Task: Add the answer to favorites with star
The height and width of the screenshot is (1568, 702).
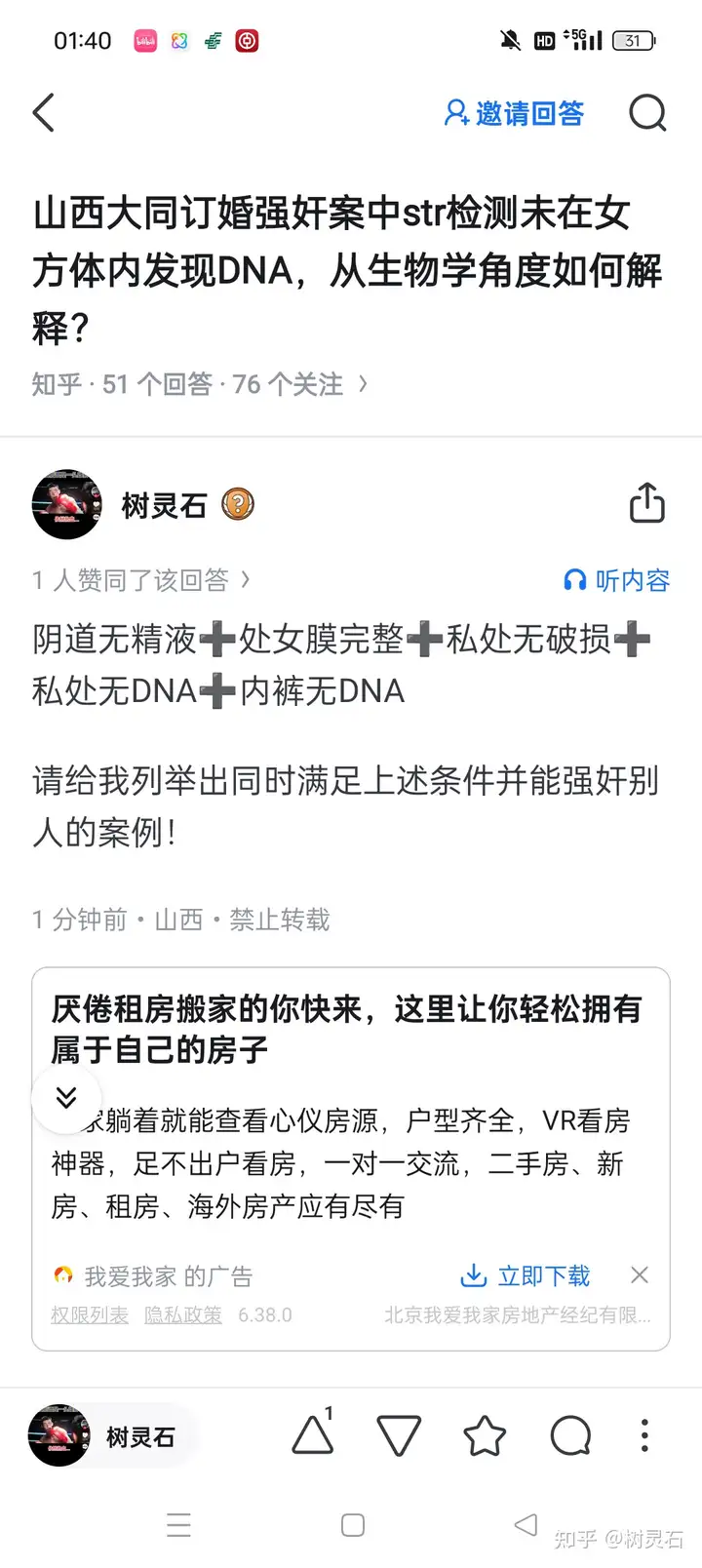Action: click(485, 1435)
